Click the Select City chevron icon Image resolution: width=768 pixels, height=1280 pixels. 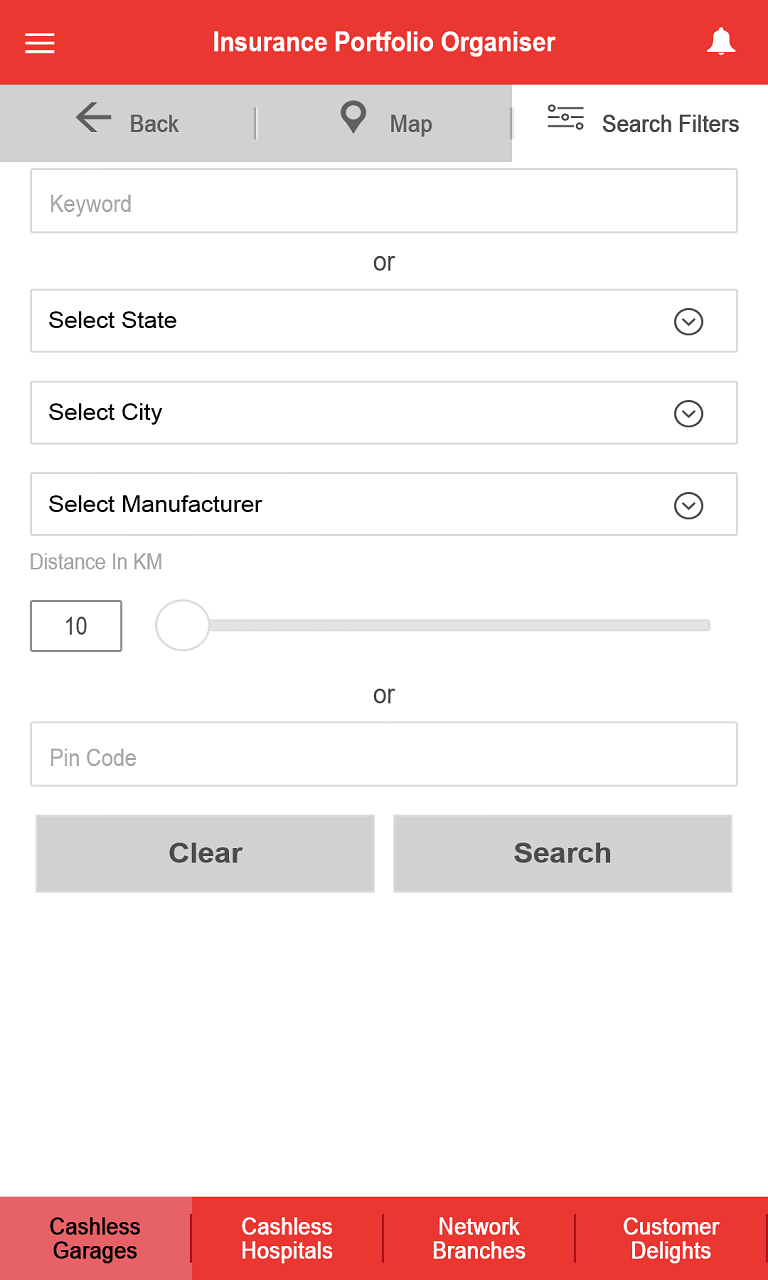(x=688, y=413)
